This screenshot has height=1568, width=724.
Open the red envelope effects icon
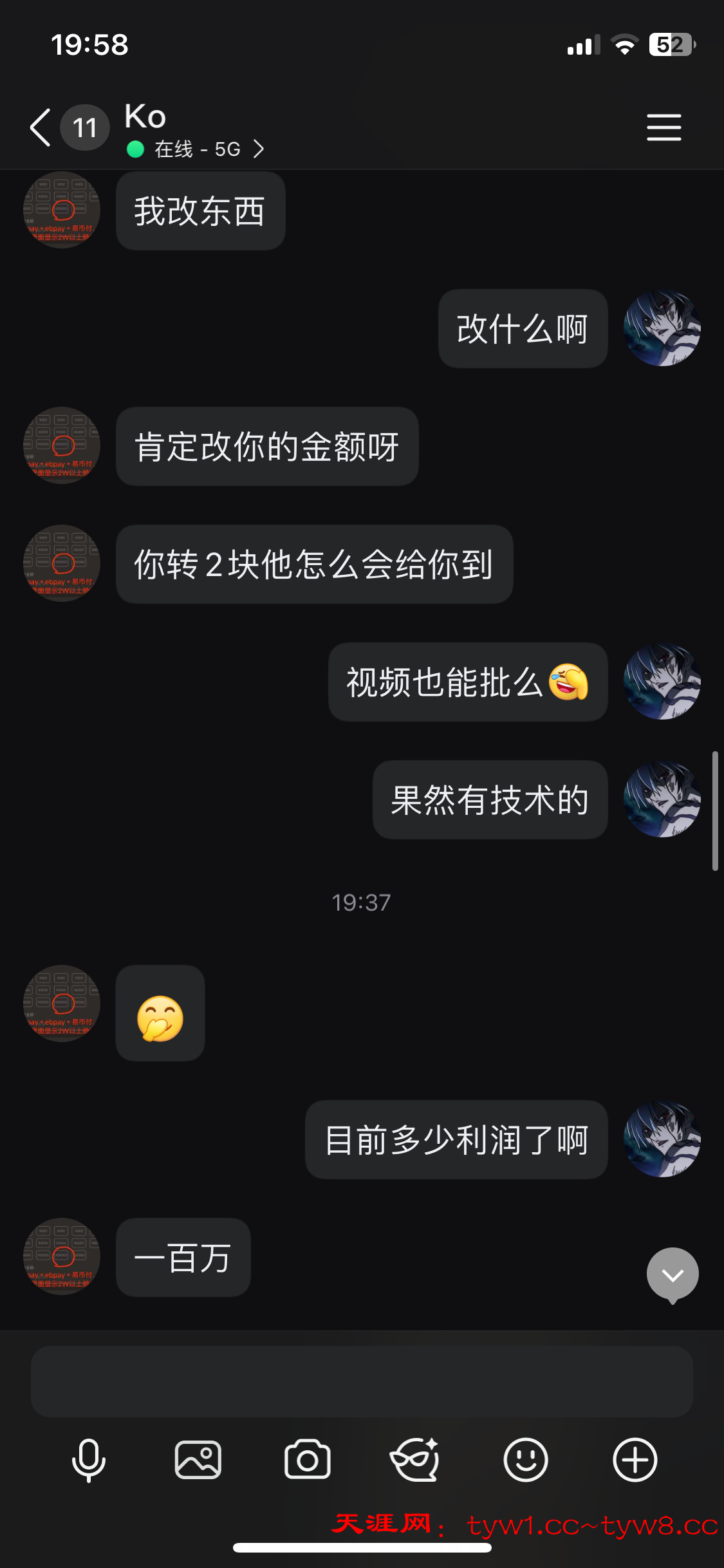tap(416, 1460)
